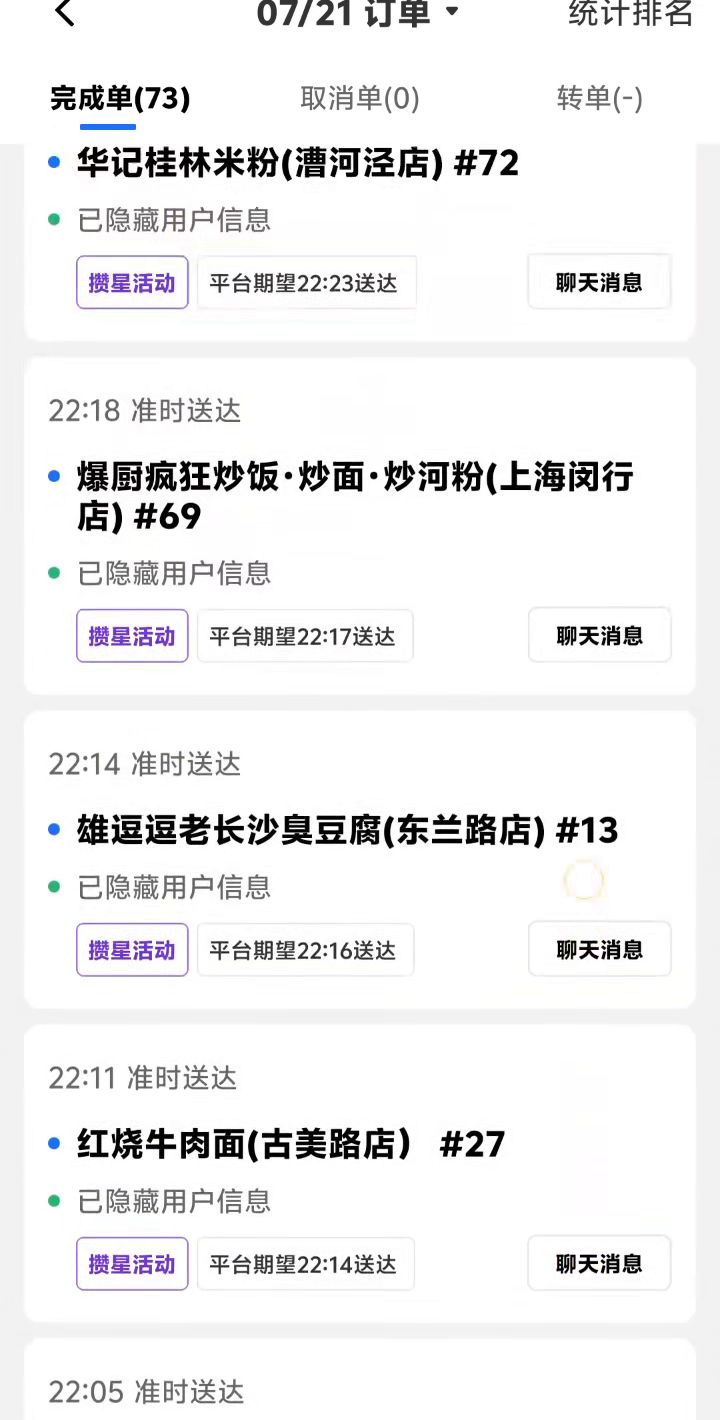Open the 07/21 订单 date dropdown
The height and width of the screenshot is (1420, 720).
[x=358, y=14]
